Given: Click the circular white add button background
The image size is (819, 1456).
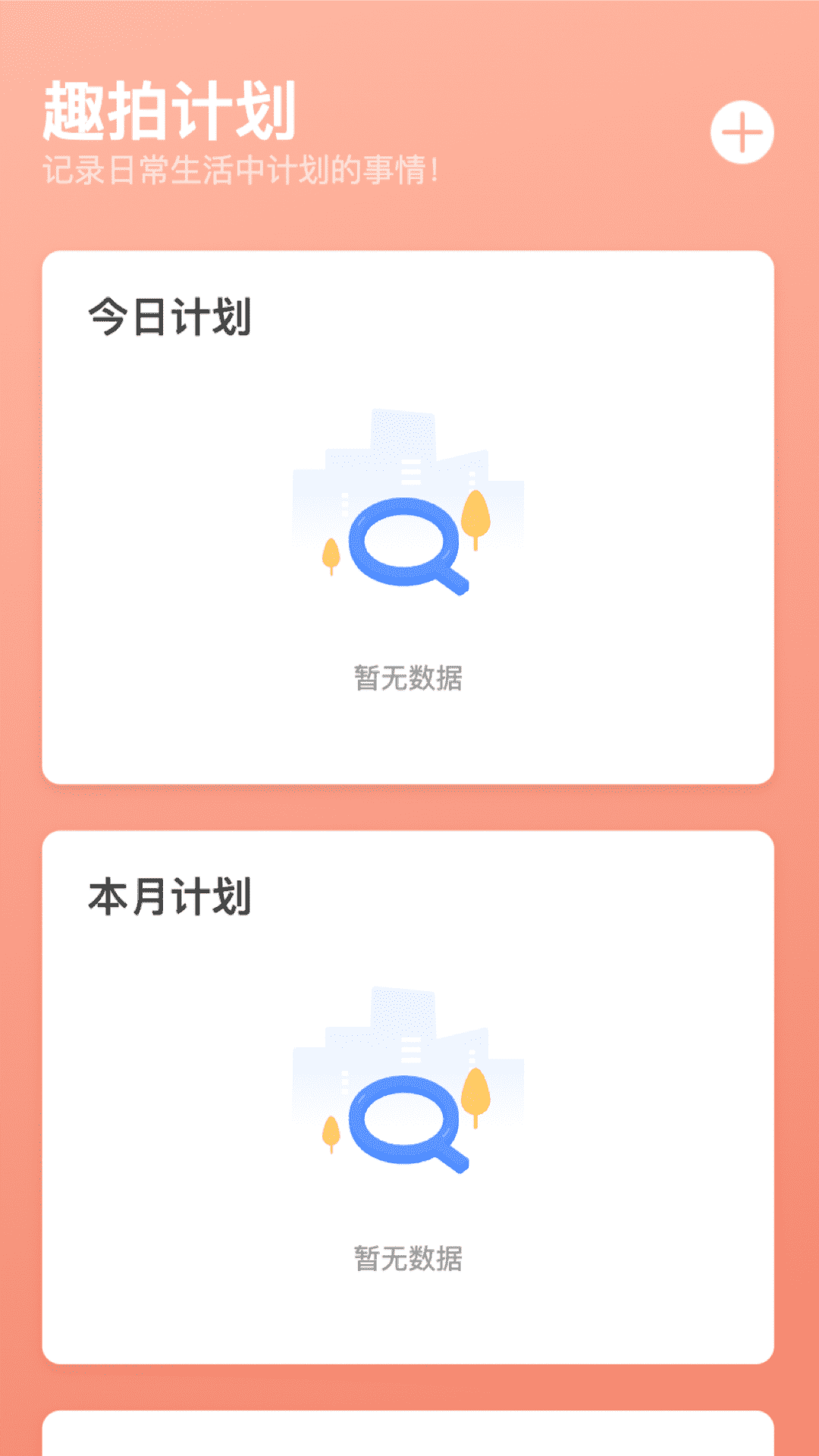Looking at the screenshot, I should [742, 133].
